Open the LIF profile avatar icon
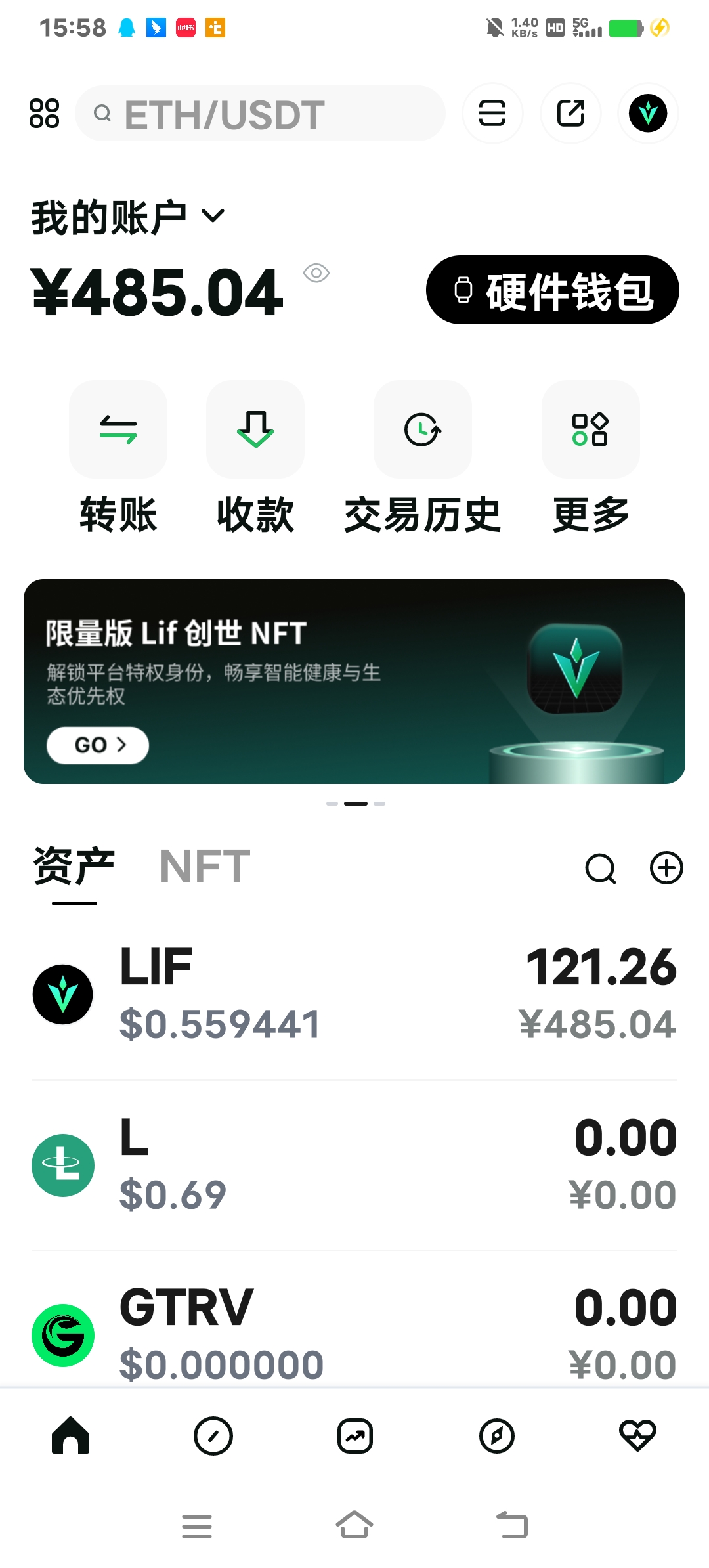This screenshot has height=1568, width=709. (x=648, y=114)
